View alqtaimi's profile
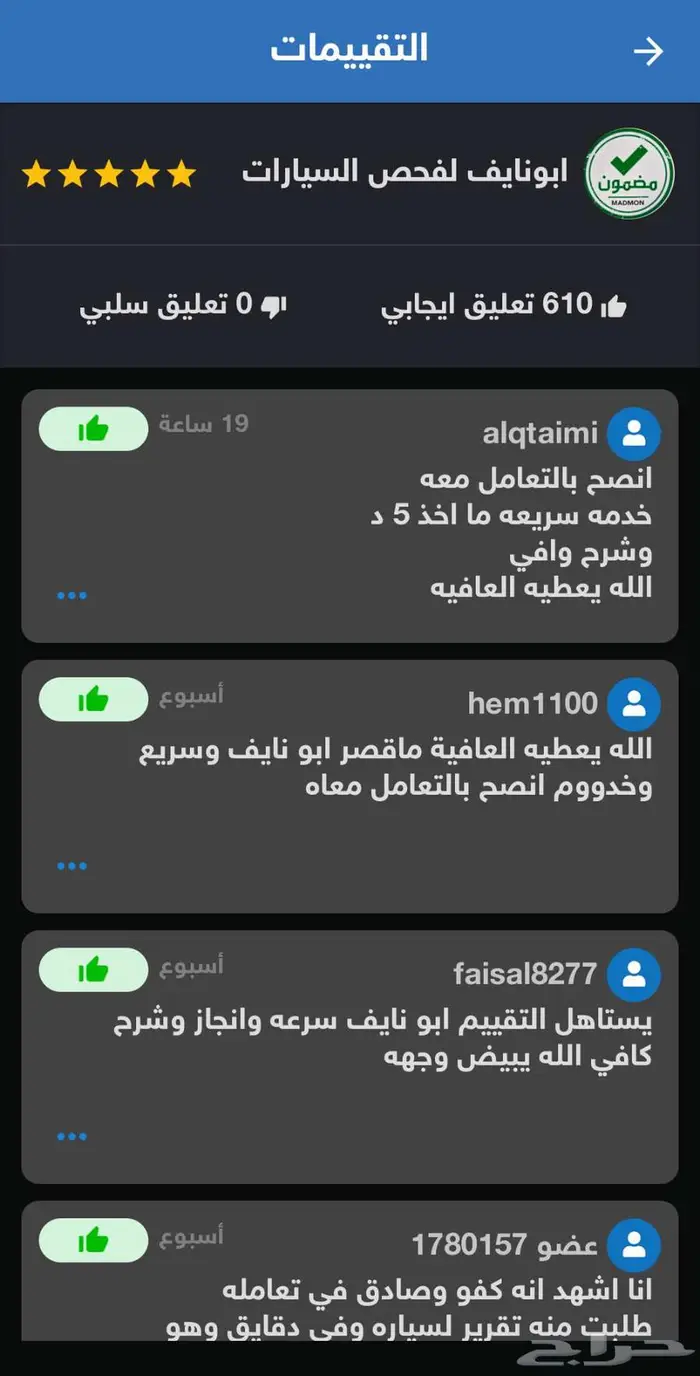Viewport: 700px width, 1376px height. pyautogui.click(x=633, y=433)
